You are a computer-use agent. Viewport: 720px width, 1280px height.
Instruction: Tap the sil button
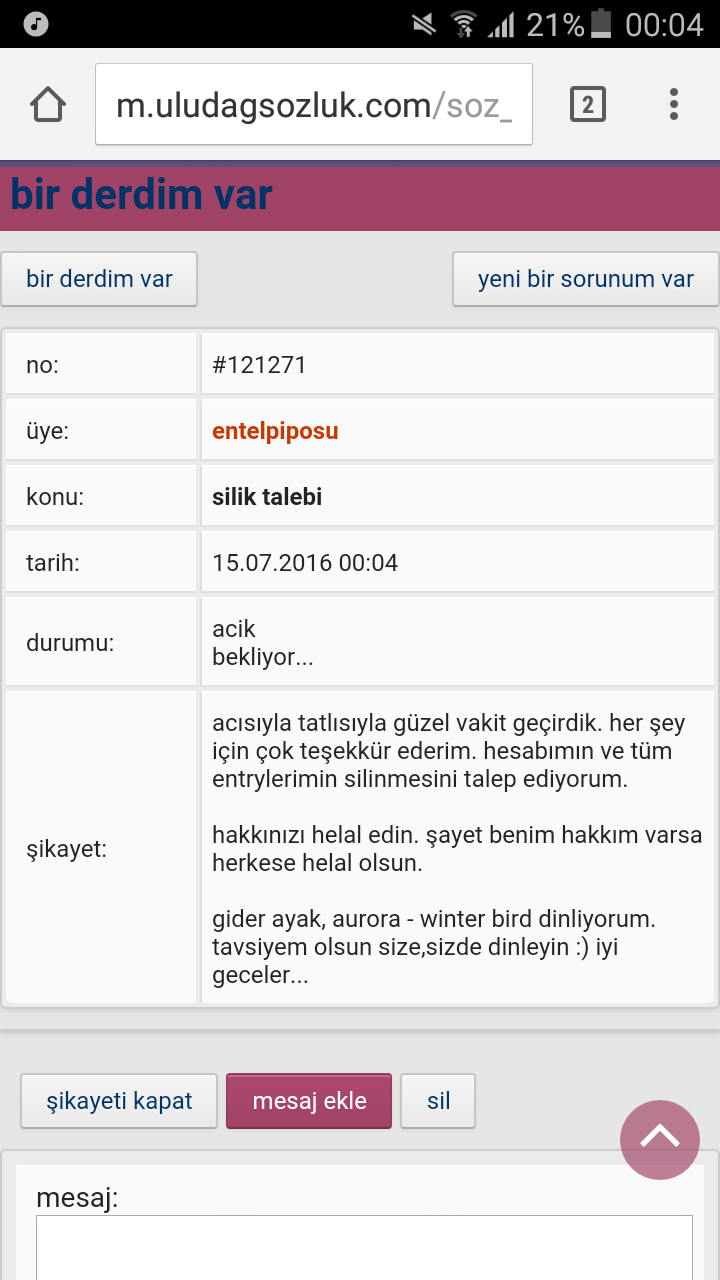[x=438, y=1101]
